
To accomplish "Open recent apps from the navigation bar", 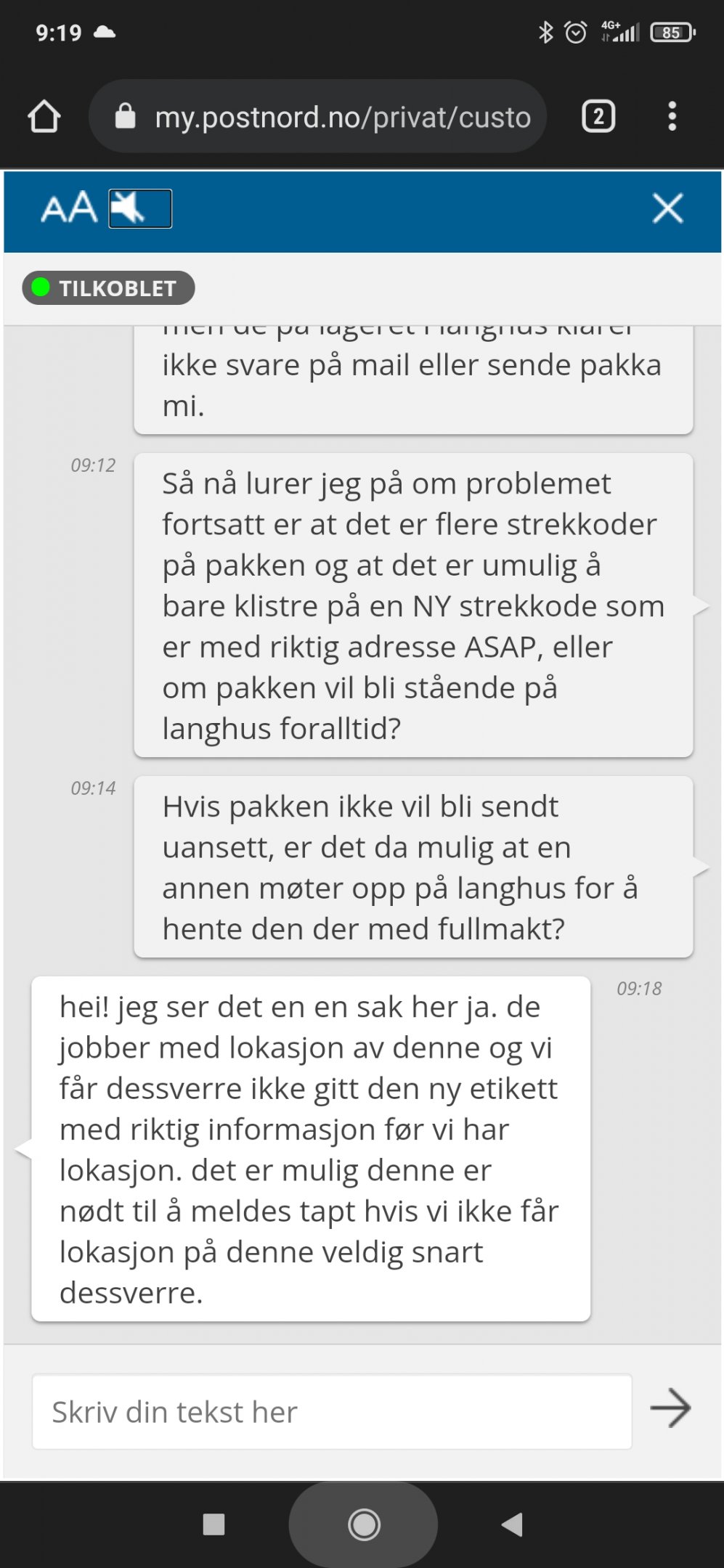I will point(213,1524).
